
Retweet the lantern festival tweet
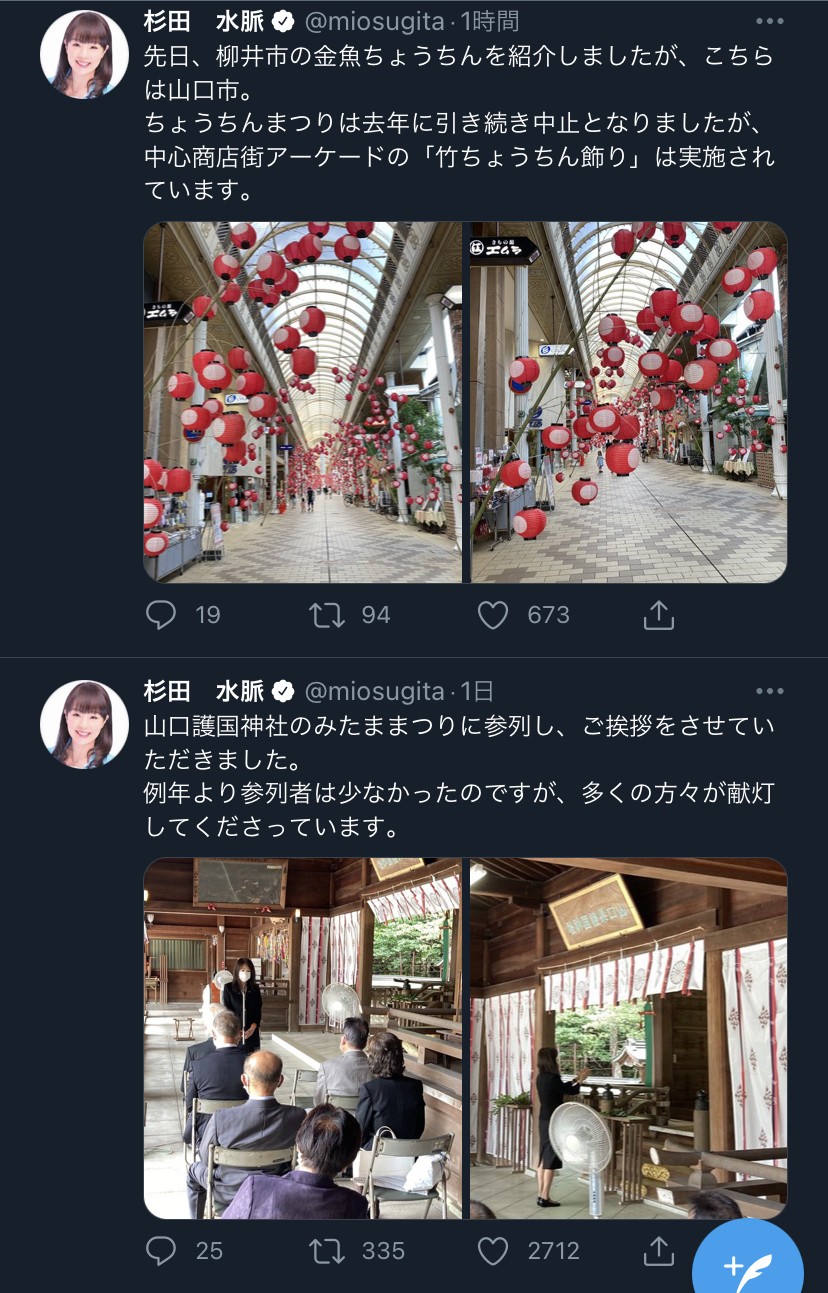pos(327,614)
